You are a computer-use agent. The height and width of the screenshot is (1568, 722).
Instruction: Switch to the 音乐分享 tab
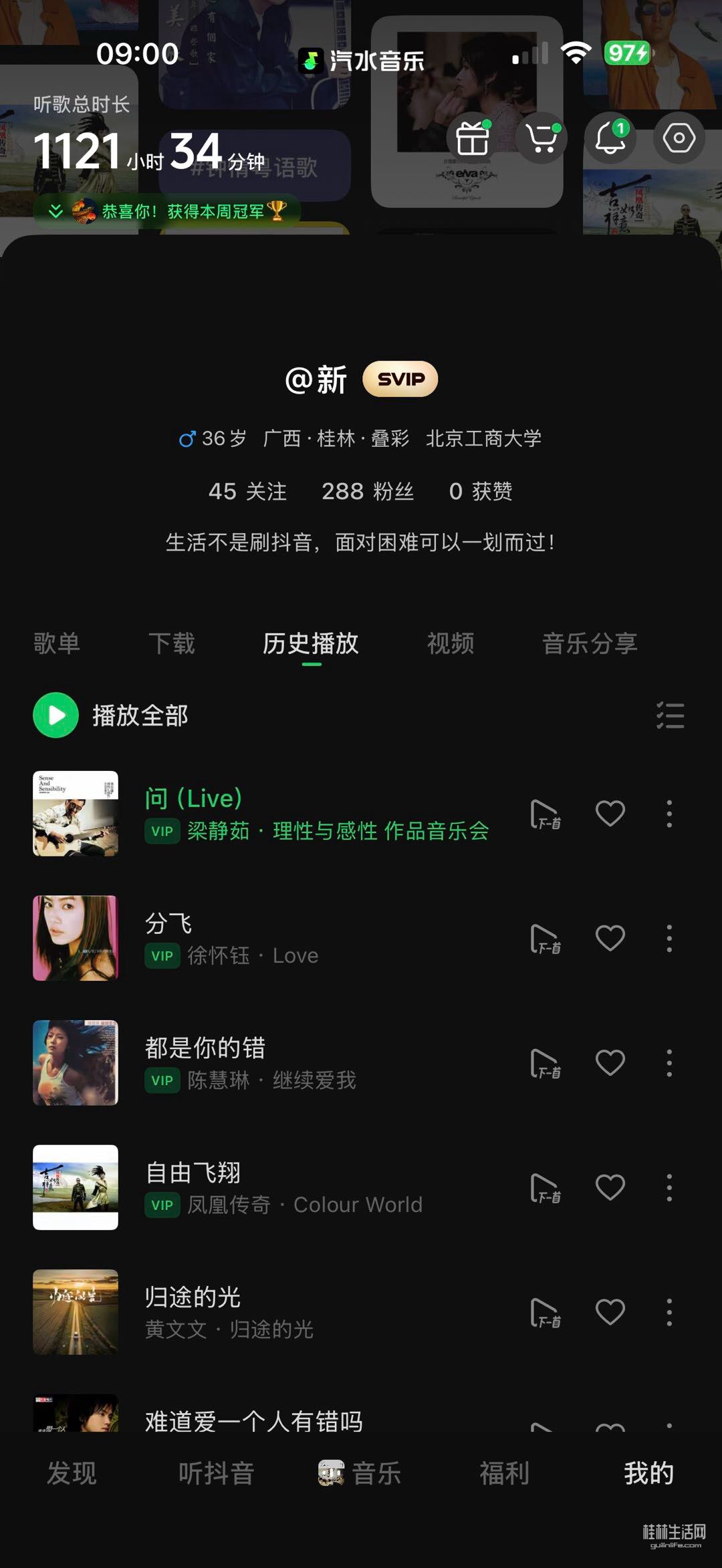click(x=590, y=643)
